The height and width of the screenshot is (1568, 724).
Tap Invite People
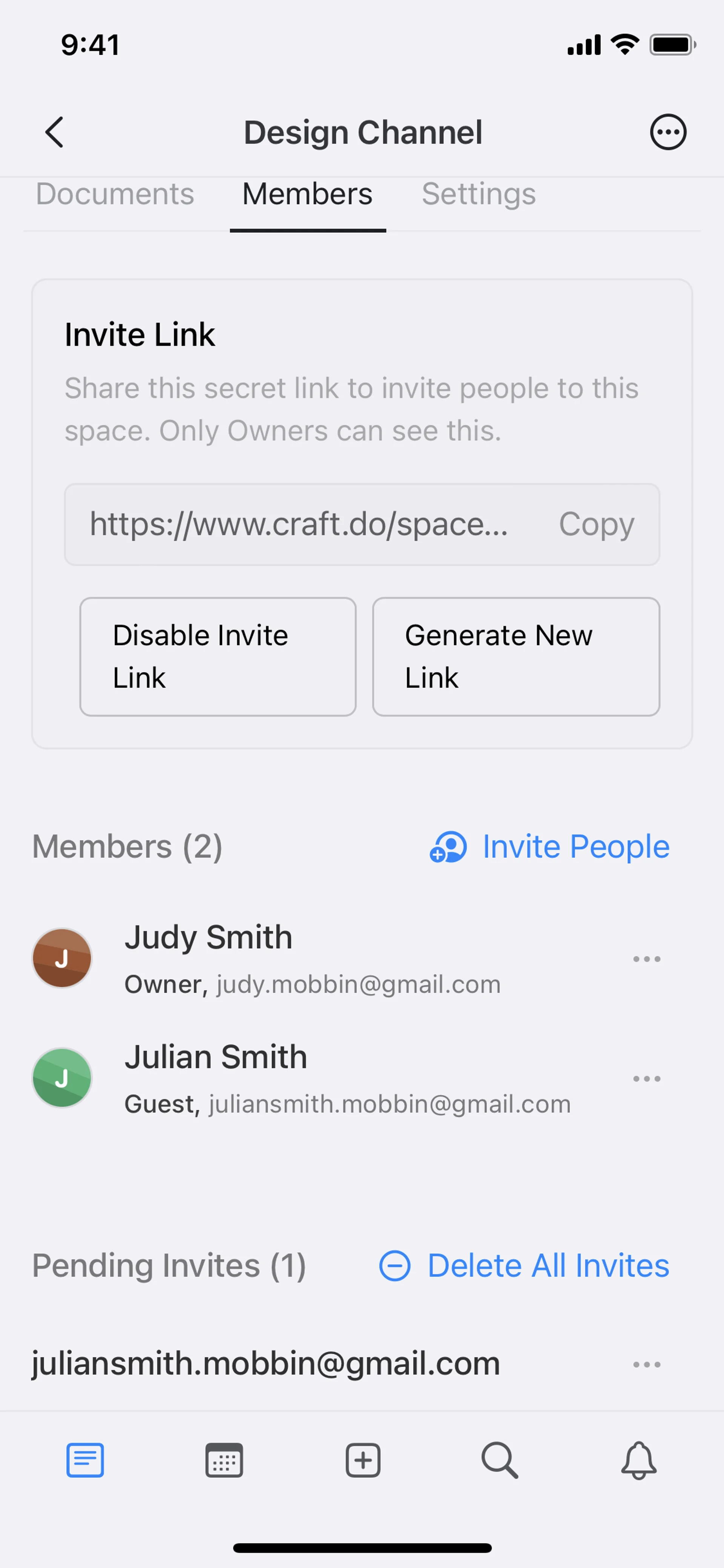549,846
